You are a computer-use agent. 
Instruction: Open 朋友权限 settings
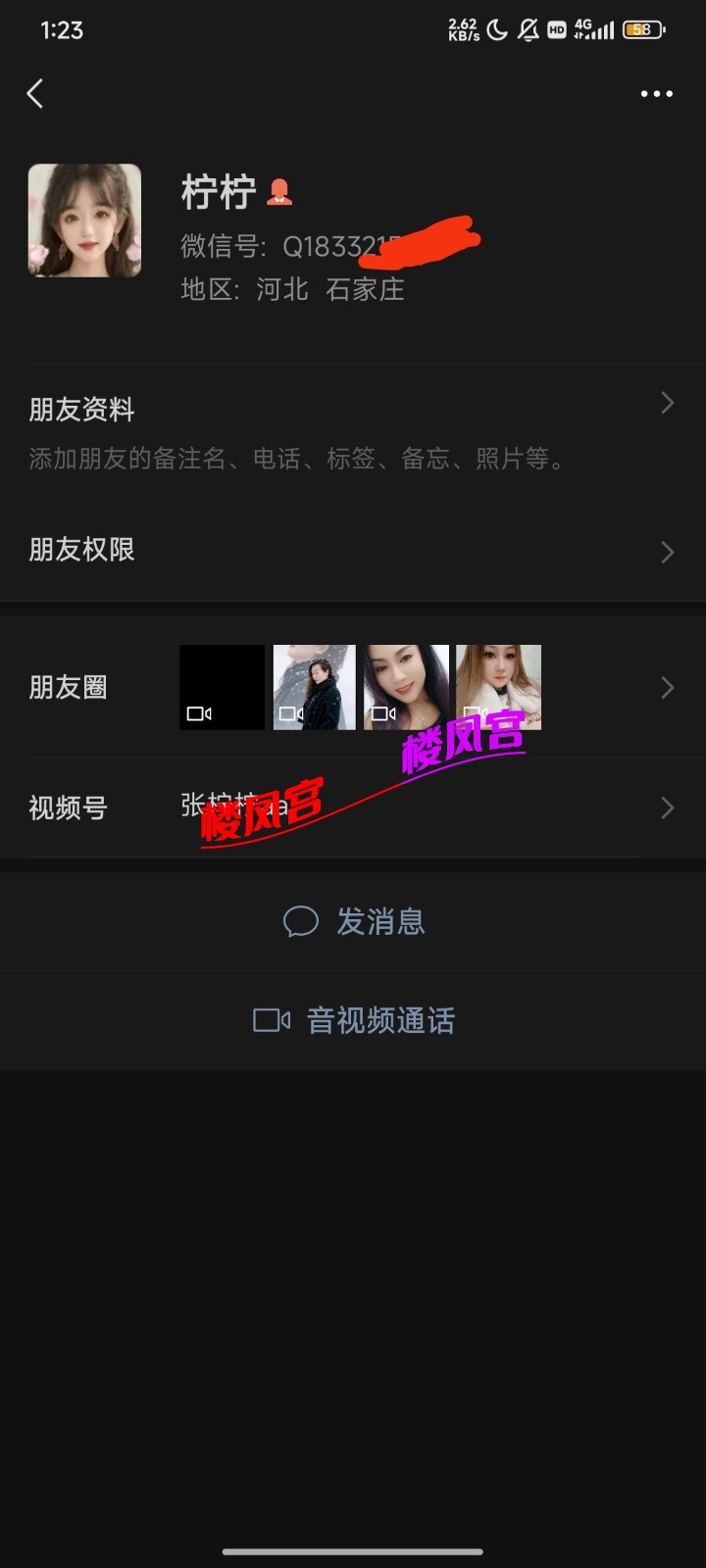tap(353, 551)
